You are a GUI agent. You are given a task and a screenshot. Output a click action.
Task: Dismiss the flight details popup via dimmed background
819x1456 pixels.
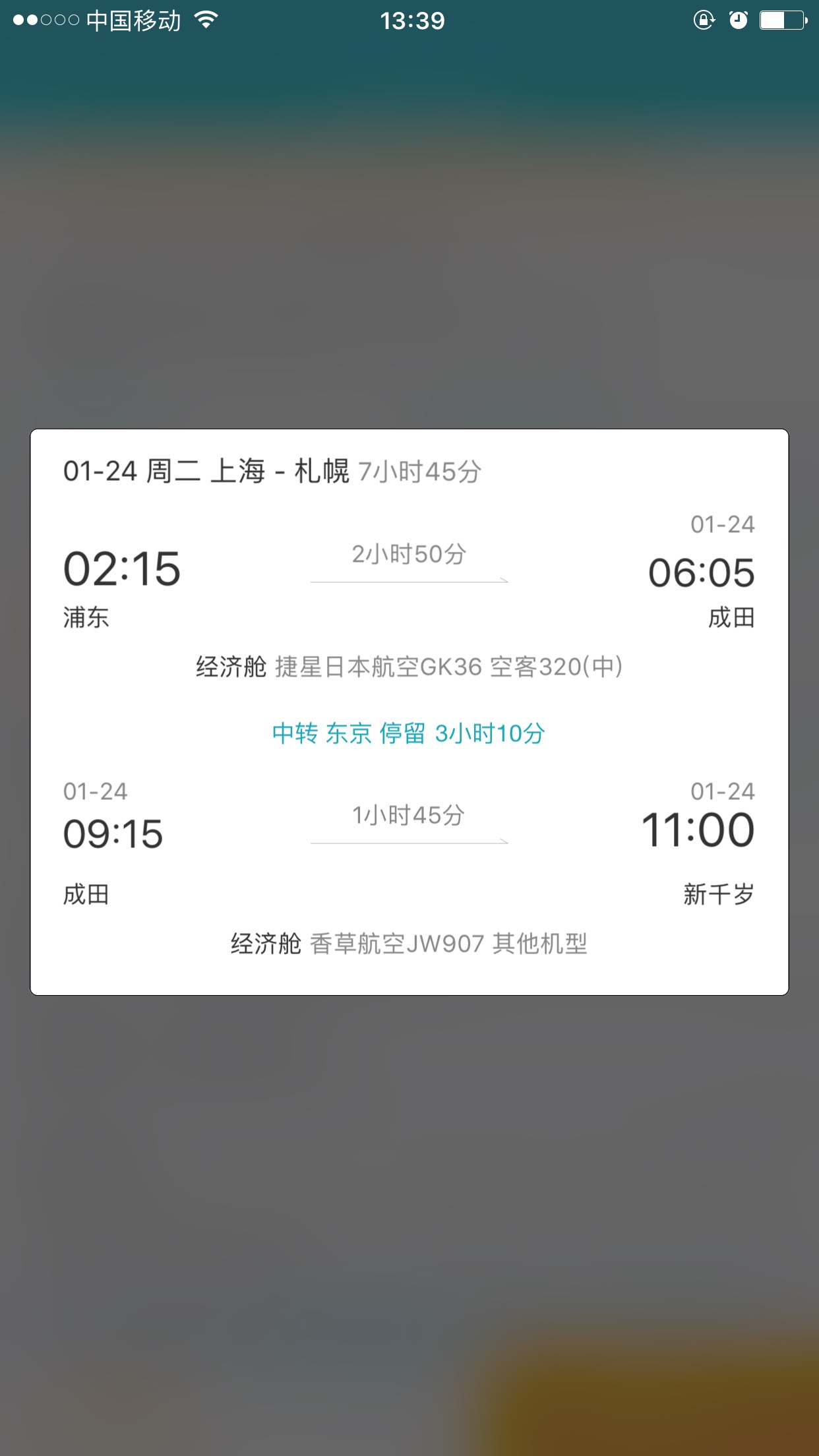[409, 1225]
